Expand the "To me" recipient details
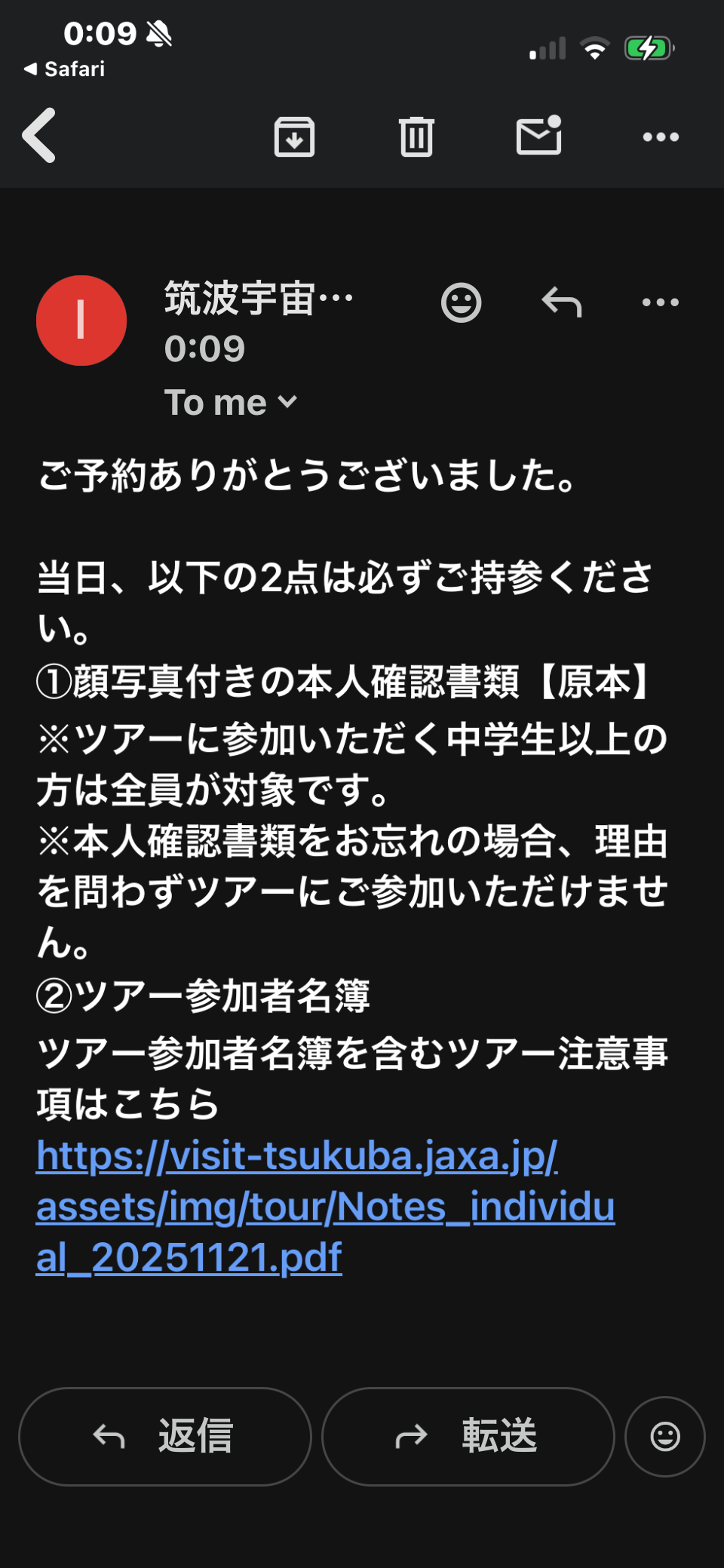 (231, 402)
